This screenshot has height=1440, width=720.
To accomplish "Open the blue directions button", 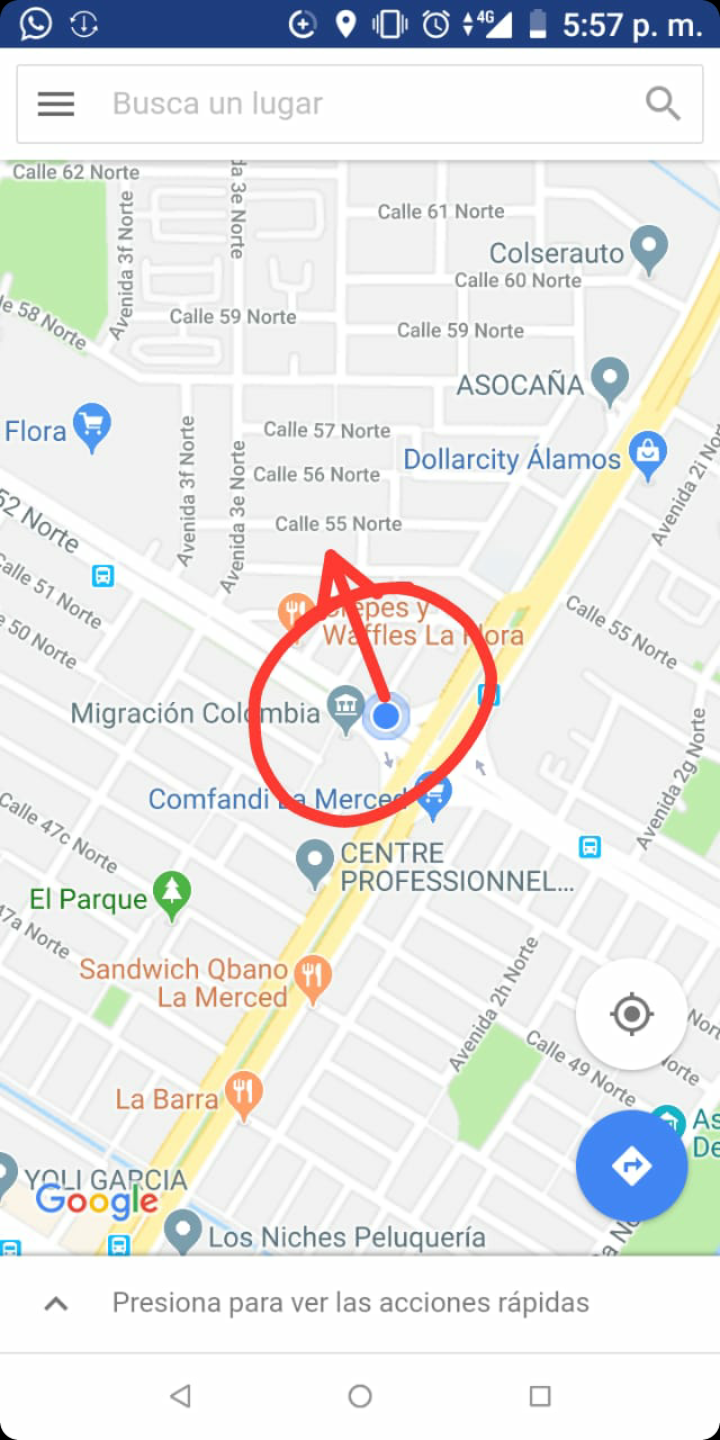I will click(631, 1165).
